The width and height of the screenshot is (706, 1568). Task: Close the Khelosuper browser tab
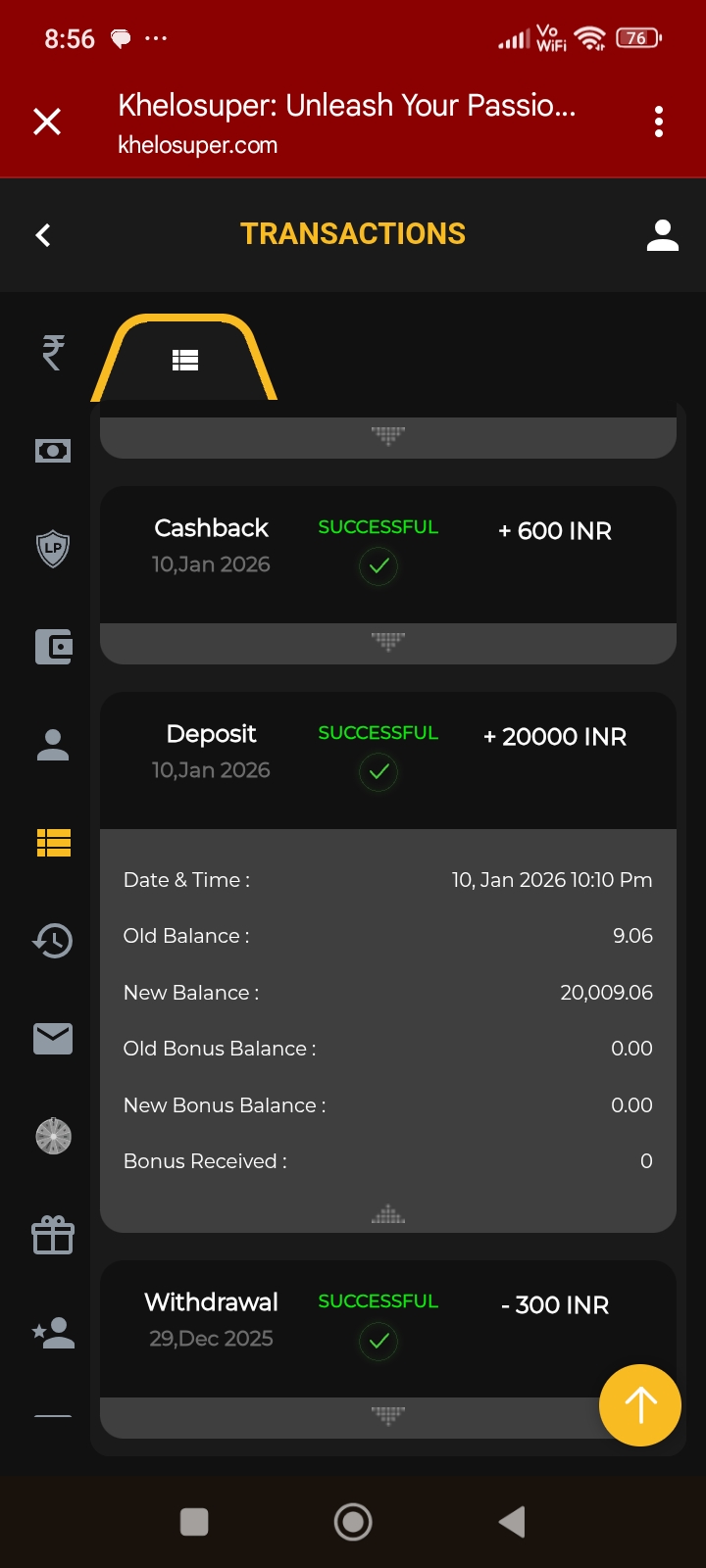(x=47, y=122)
